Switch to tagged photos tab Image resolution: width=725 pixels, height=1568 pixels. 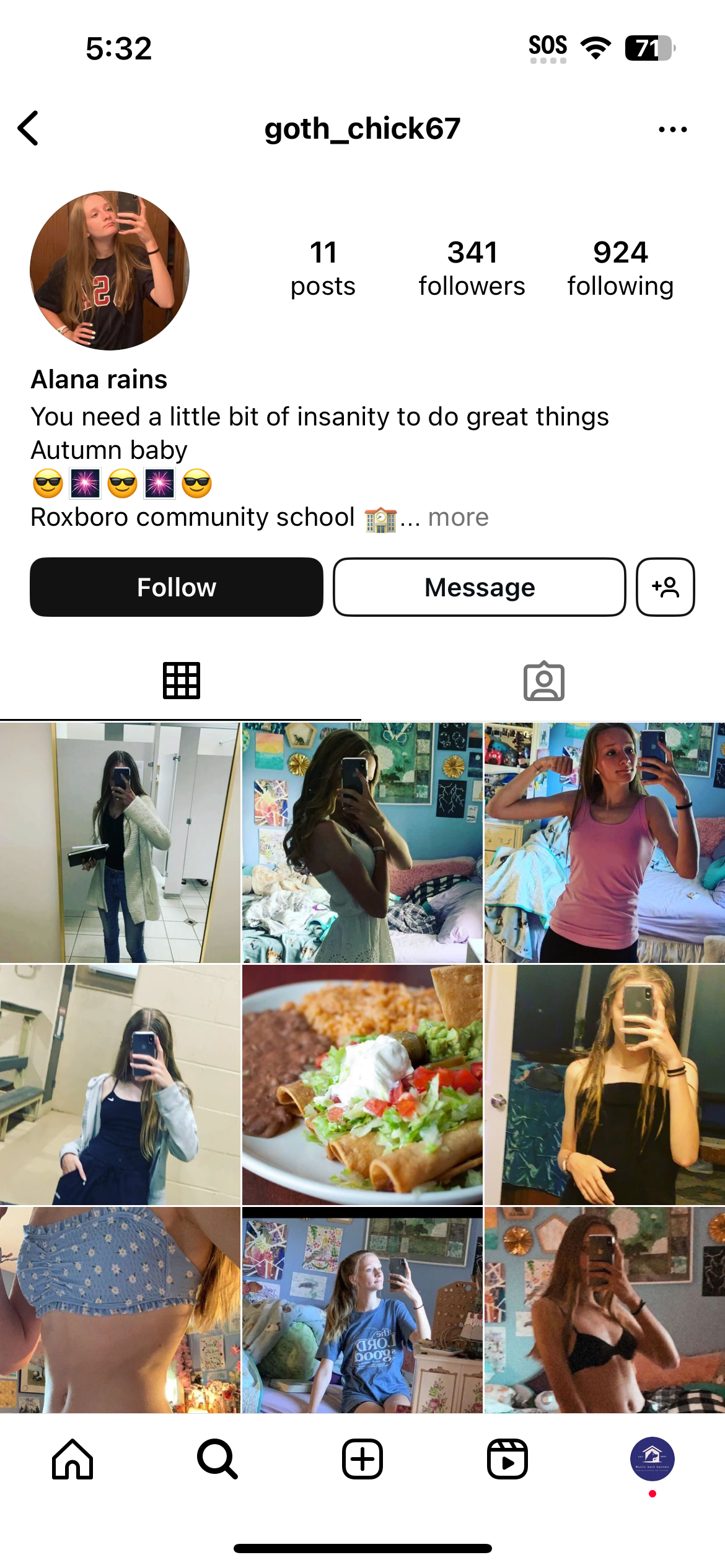pyautogui.click(x=543, y=681)
